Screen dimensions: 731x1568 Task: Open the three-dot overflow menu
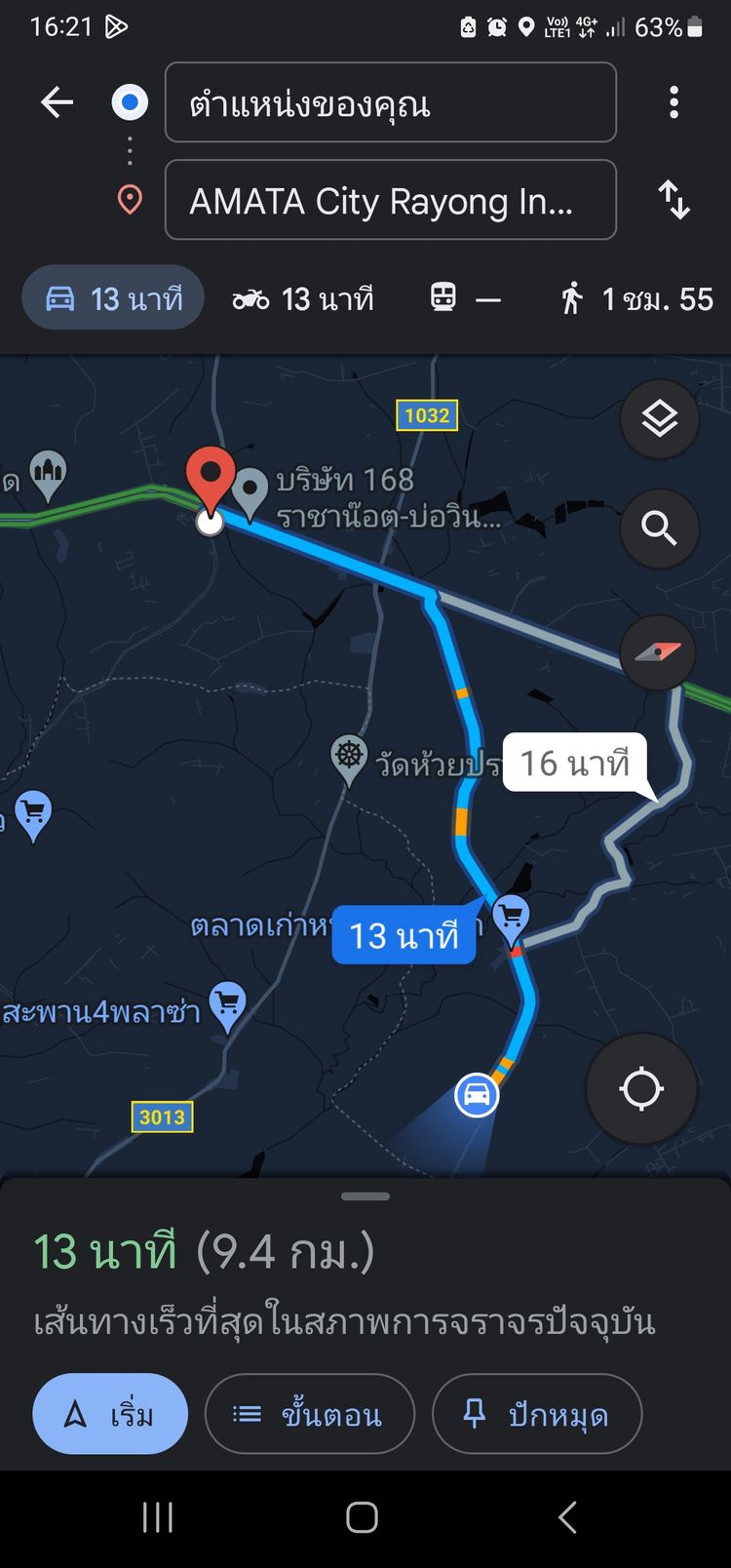pyautogui.click(x=673, y=102)
